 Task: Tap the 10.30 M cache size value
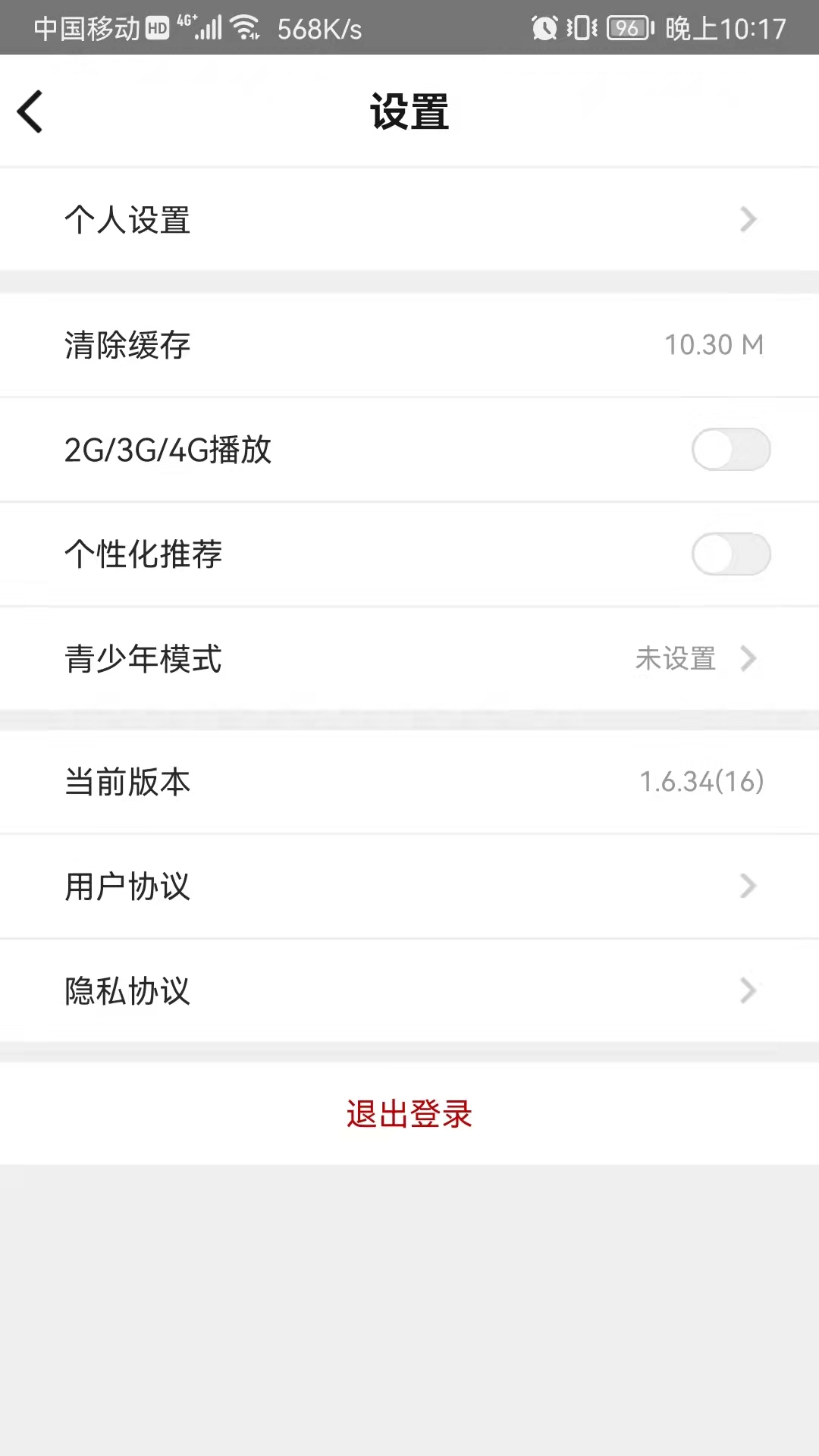pos(714,345)
